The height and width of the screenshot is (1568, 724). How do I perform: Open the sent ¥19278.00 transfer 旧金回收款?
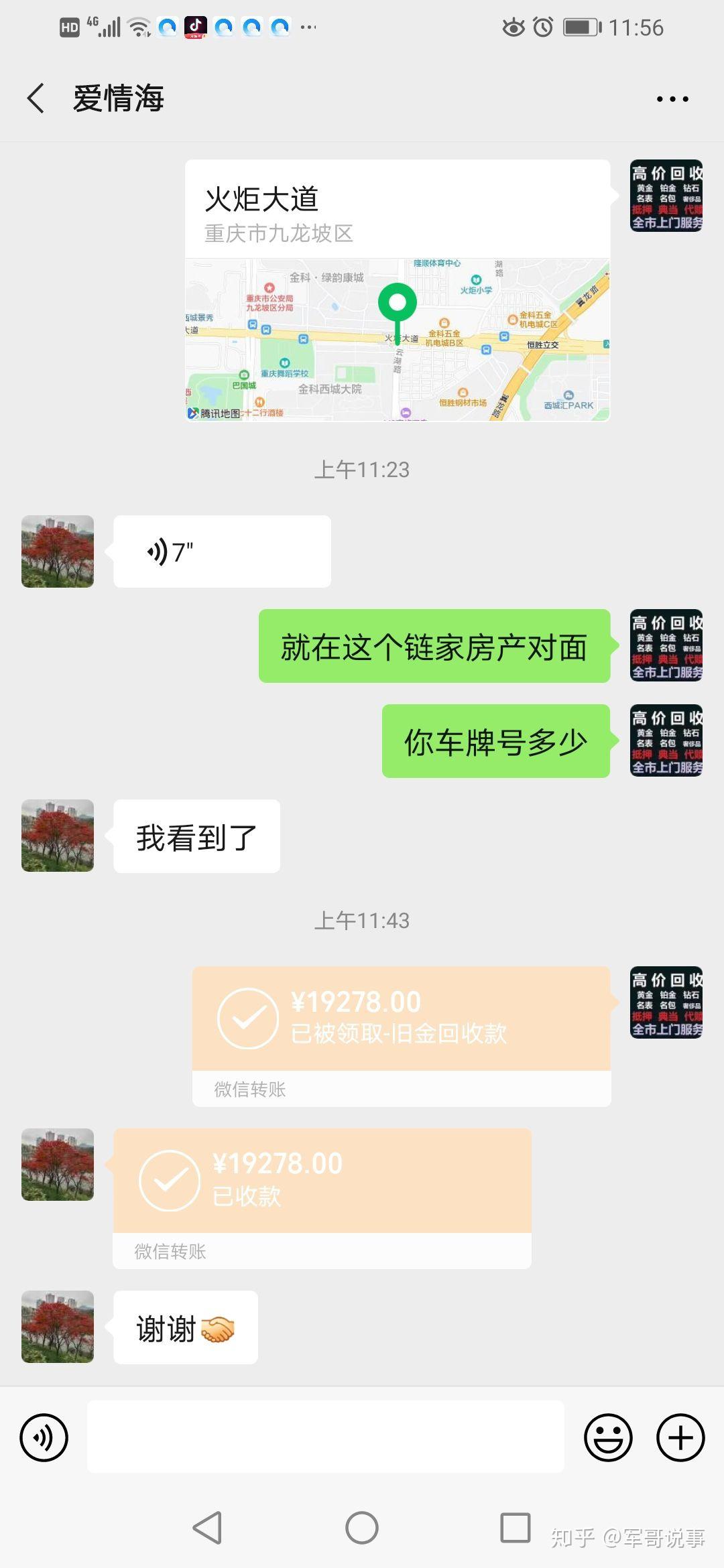(x=402, y=1036)
